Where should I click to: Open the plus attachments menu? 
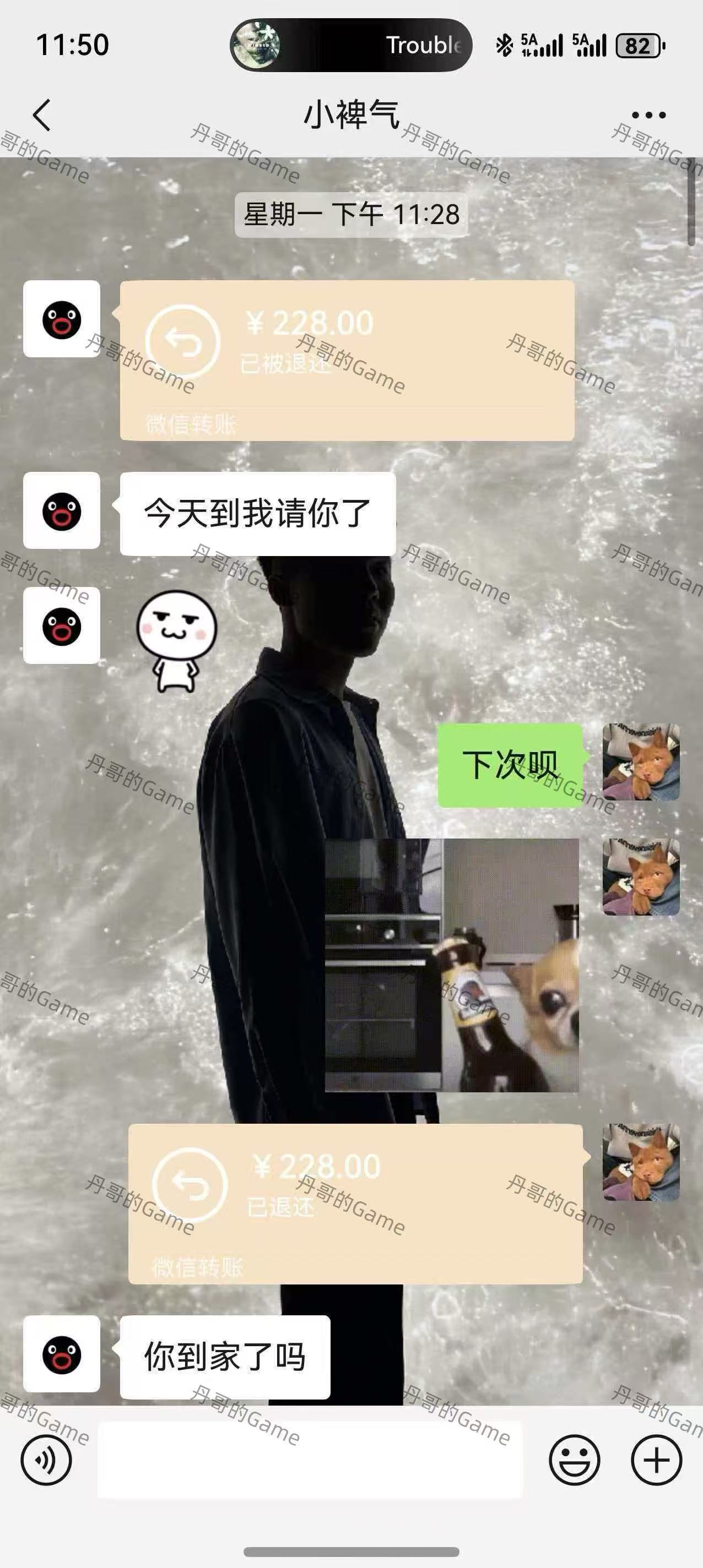click(x=656, y=1460)
